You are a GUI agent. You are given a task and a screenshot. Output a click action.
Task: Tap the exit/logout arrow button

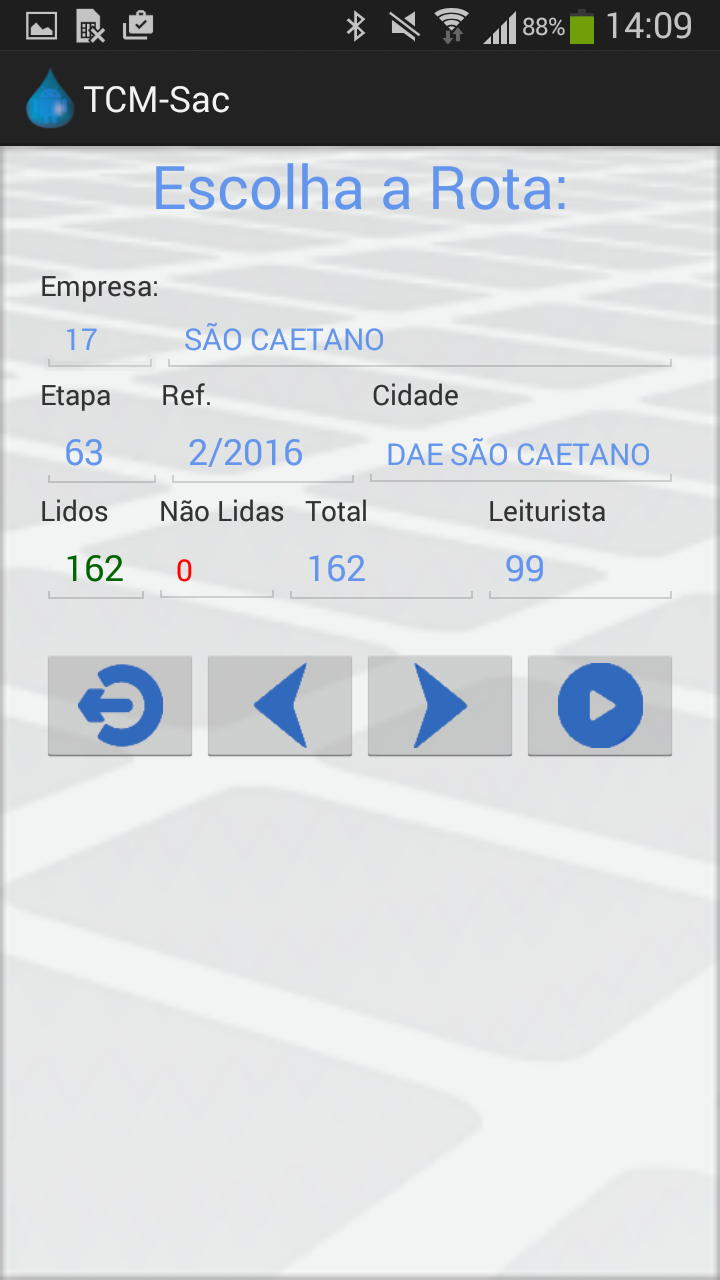[x=120, y=706]
